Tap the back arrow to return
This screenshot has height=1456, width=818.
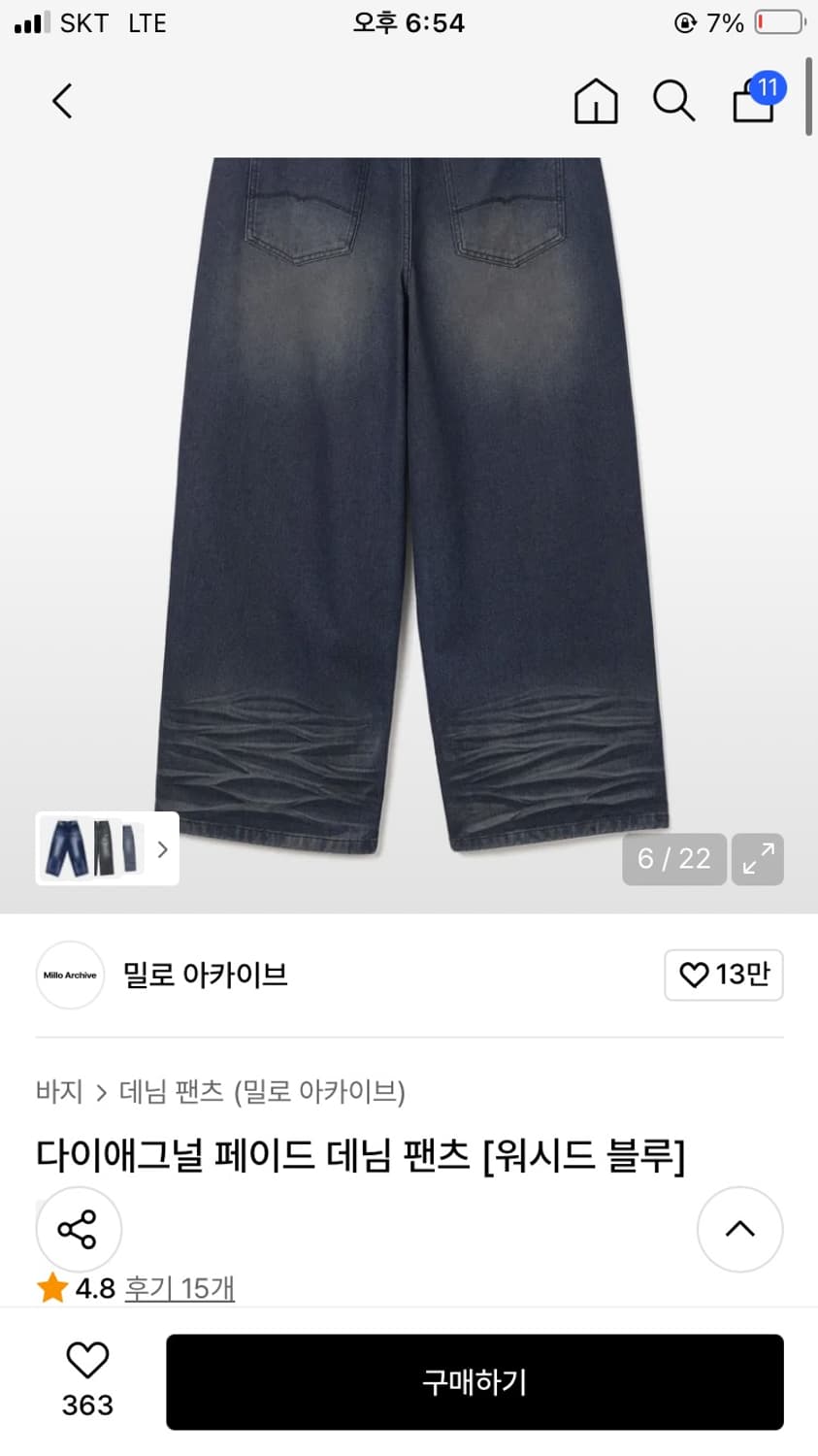pyautogui.click(x=61, y=101)
